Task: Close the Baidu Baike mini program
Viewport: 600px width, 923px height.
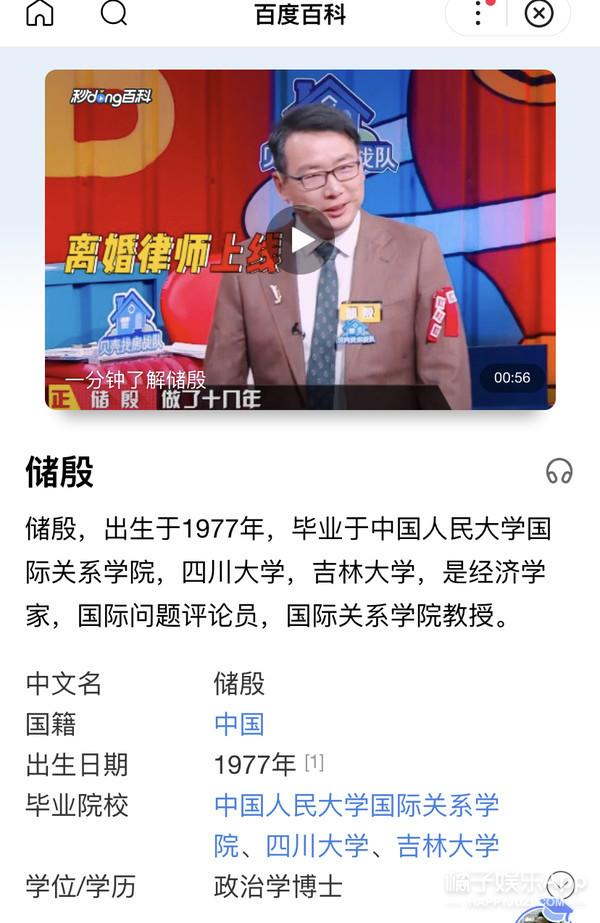Action: (539, 14)
